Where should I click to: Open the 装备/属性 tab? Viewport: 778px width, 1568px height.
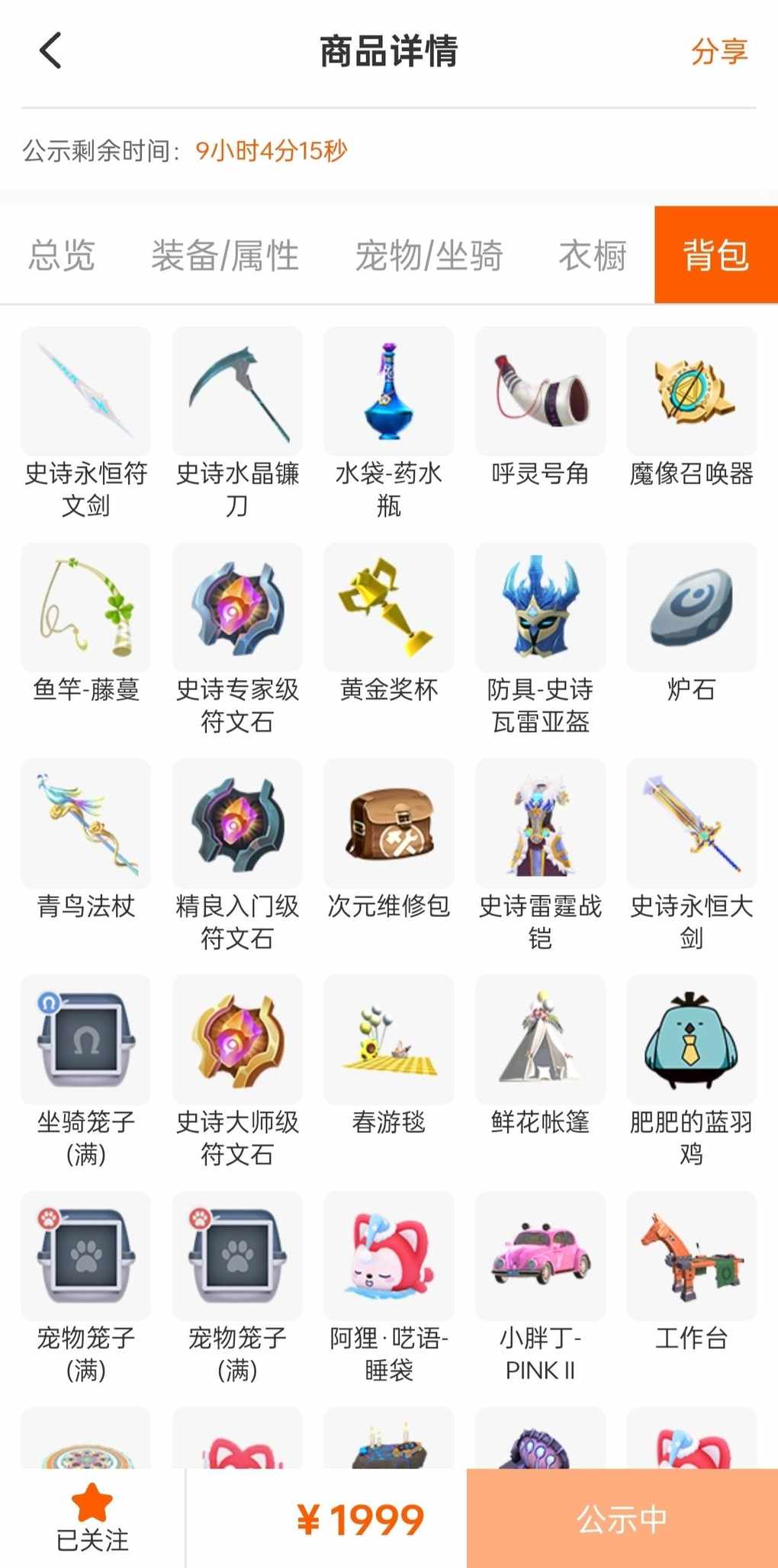point(225,255)
